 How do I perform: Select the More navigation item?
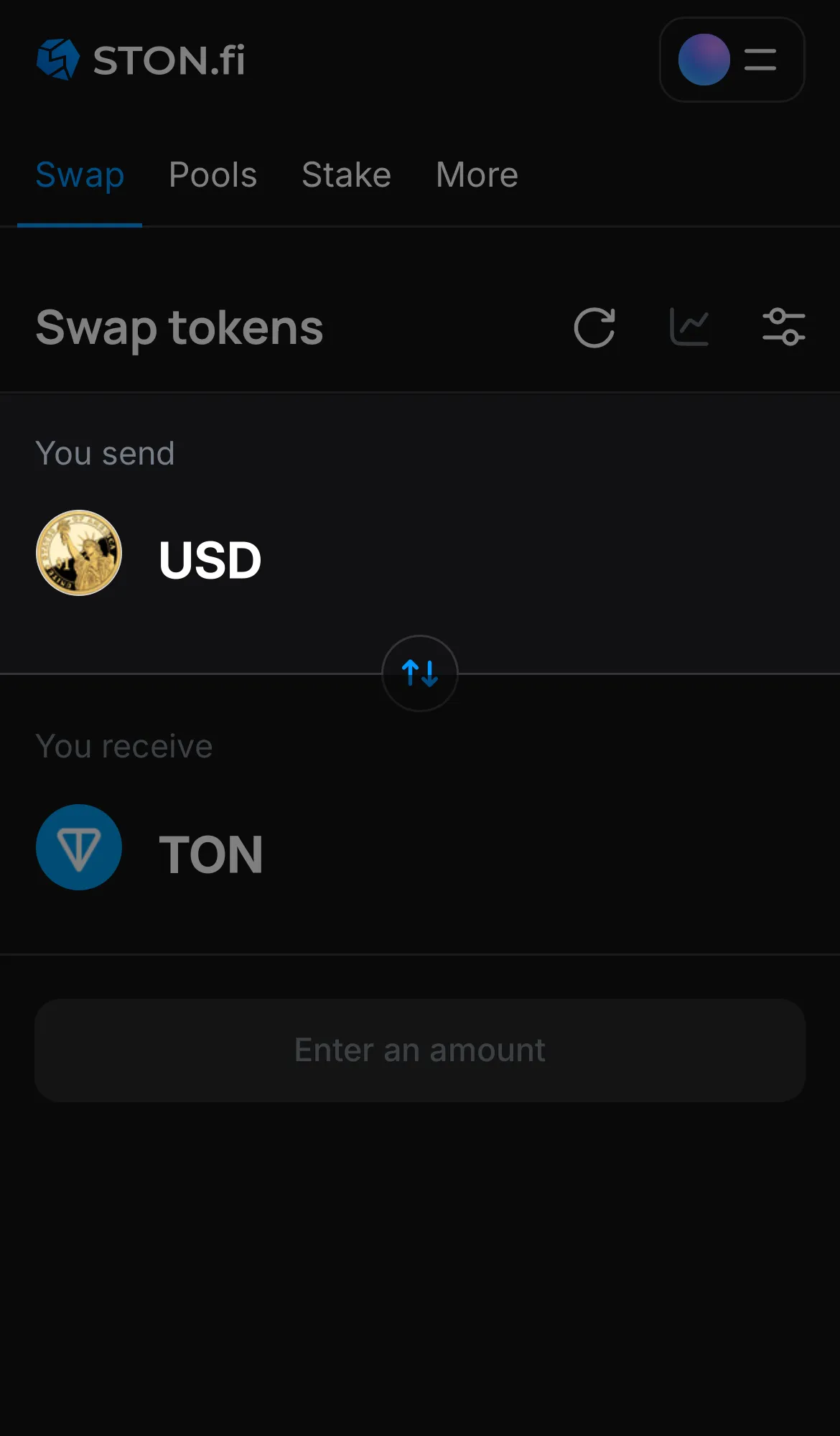pos(476,174)
